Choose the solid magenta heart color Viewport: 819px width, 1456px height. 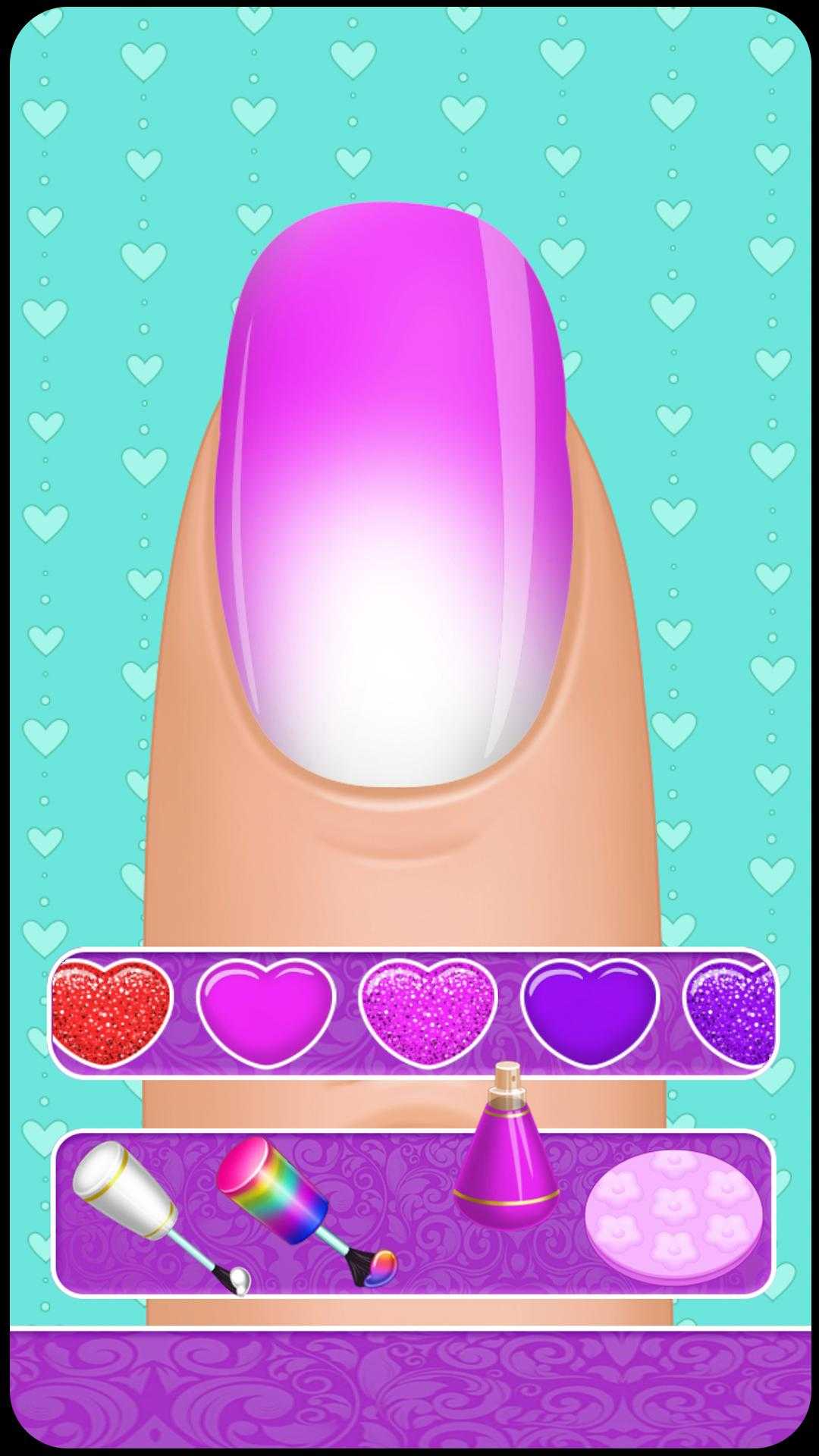click(x=265, y=1012)
